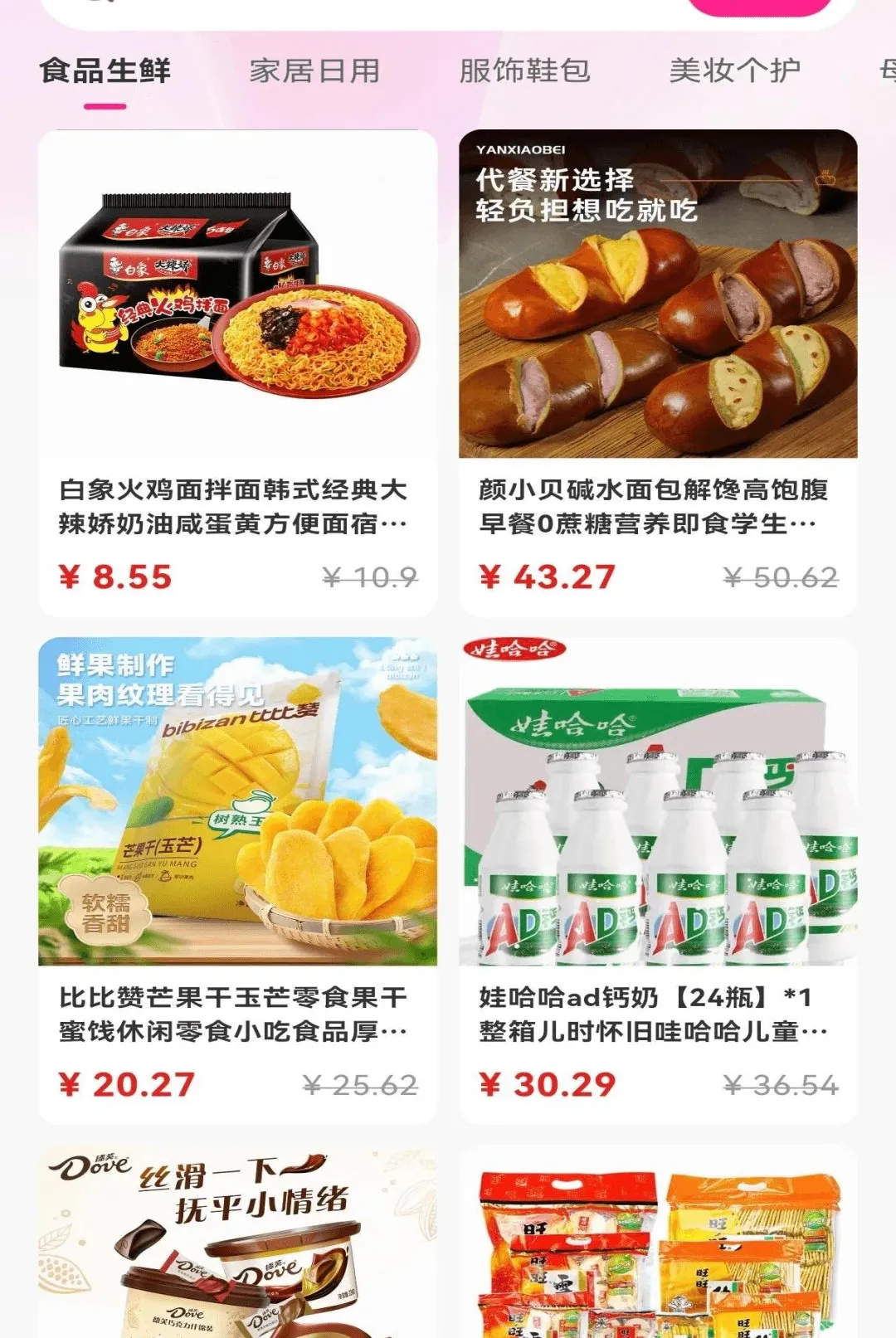Viewport: 896px width, 1338px height.
Task: Switch to the 家居日用 tab
Action: [314, 71]
